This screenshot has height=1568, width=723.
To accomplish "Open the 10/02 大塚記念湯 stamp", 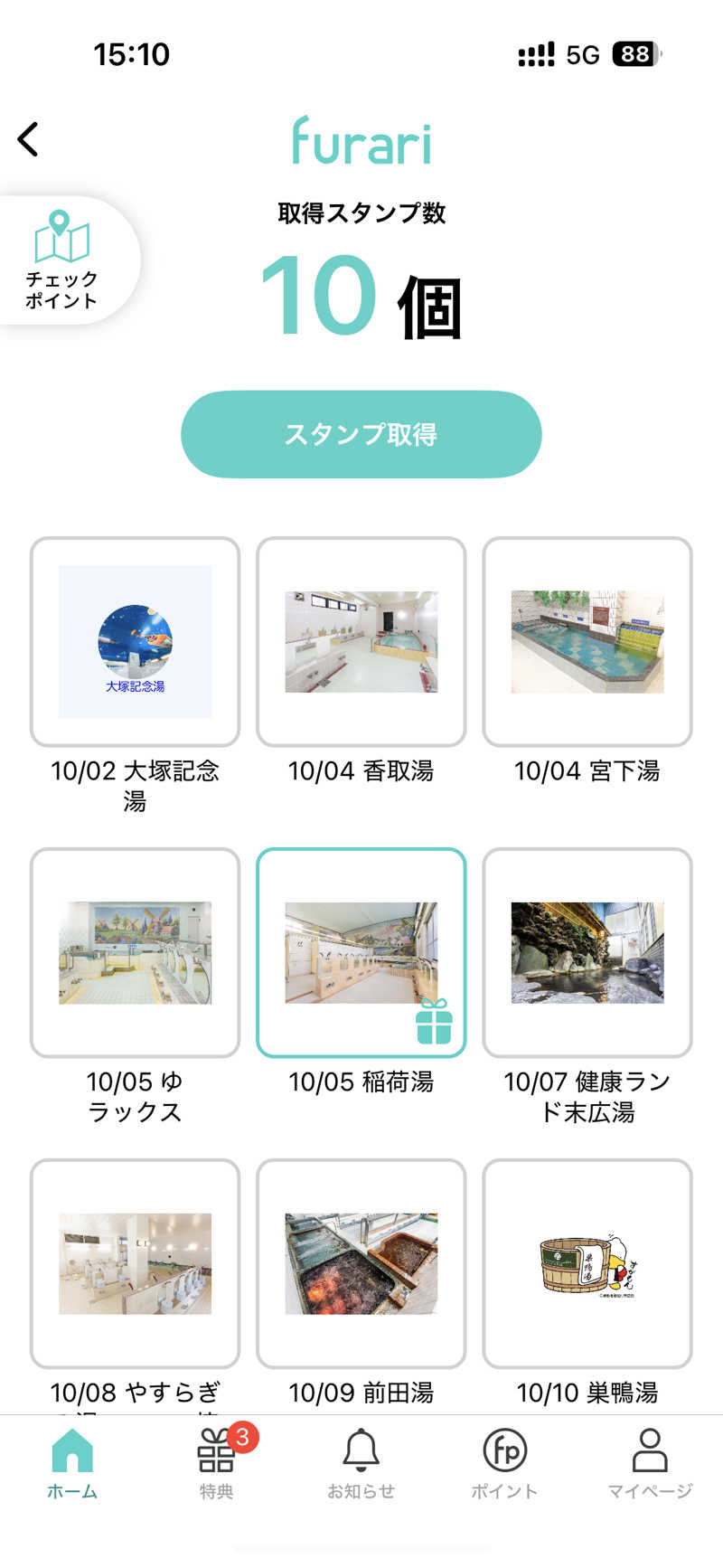I will click(x=135, y=643).
